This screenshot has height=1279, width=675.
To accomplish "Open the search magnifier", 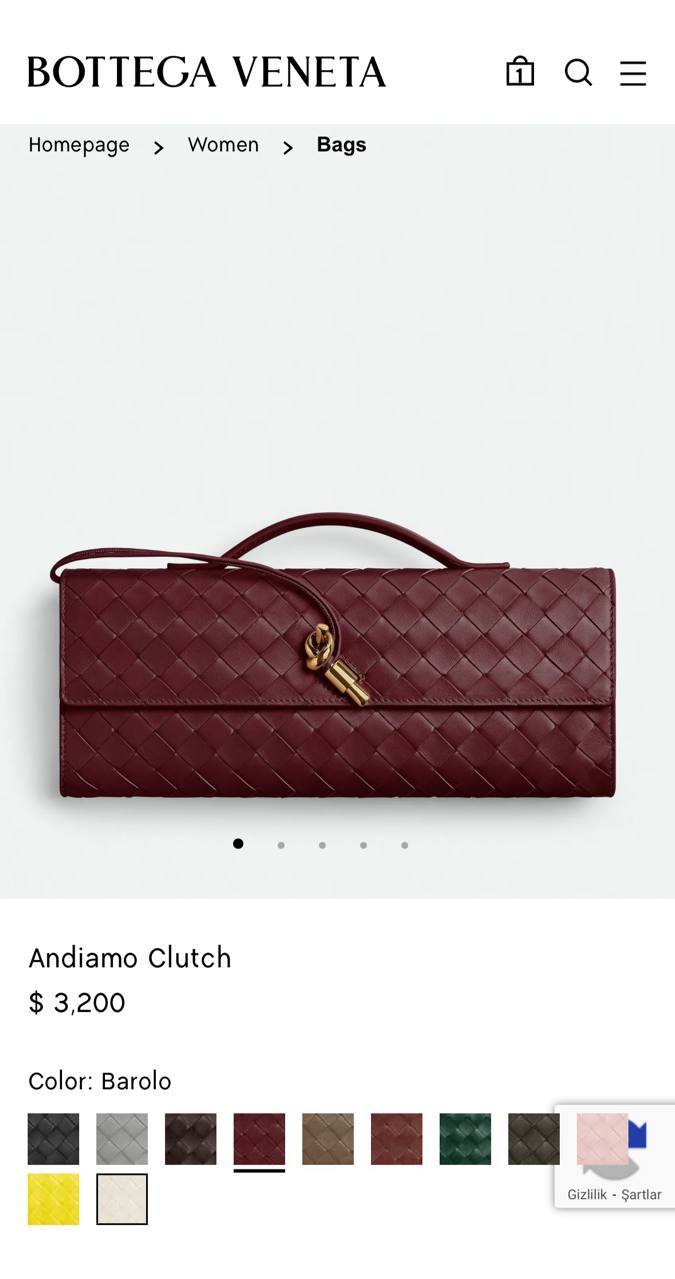I will [578, 72].
